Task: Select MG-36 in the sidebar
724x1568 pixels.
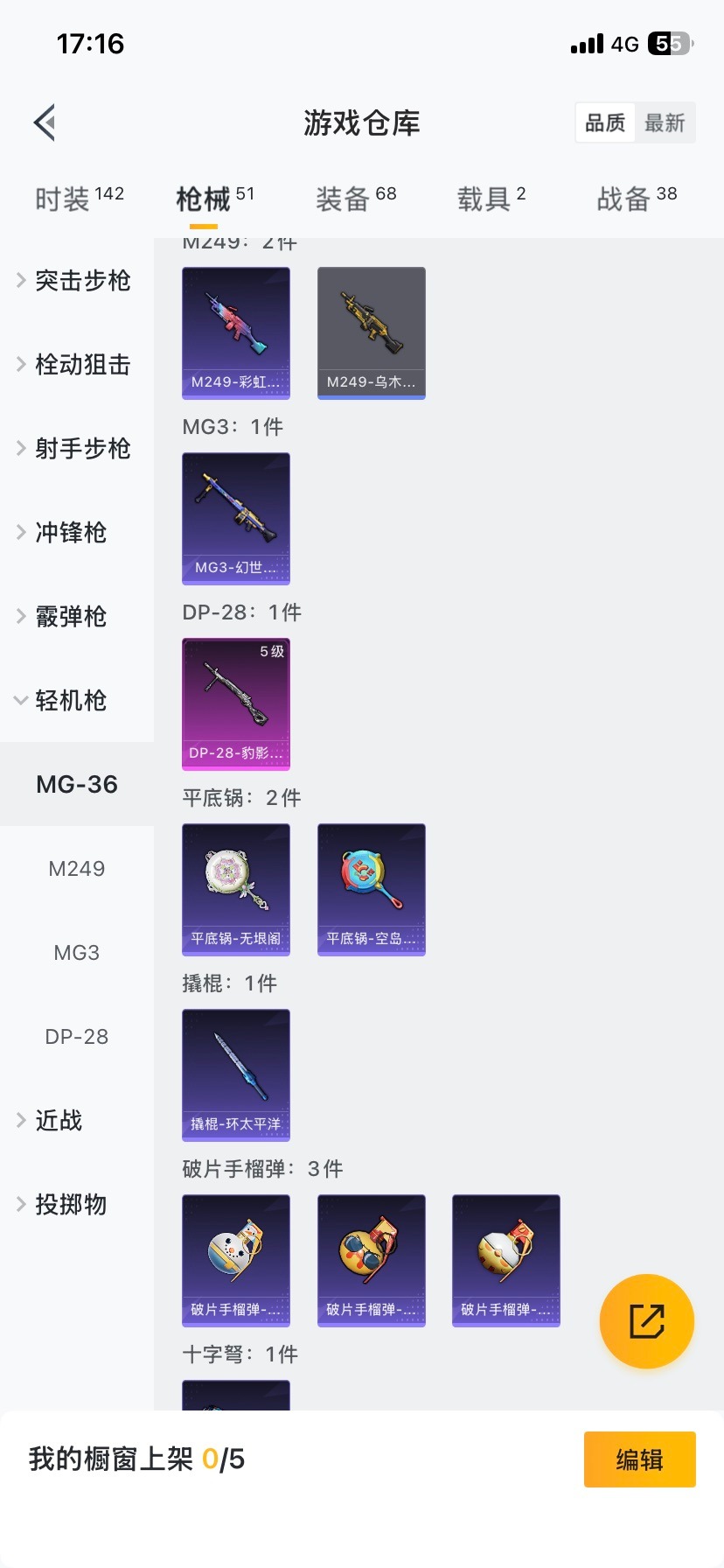Action: [x=77, y=784]
